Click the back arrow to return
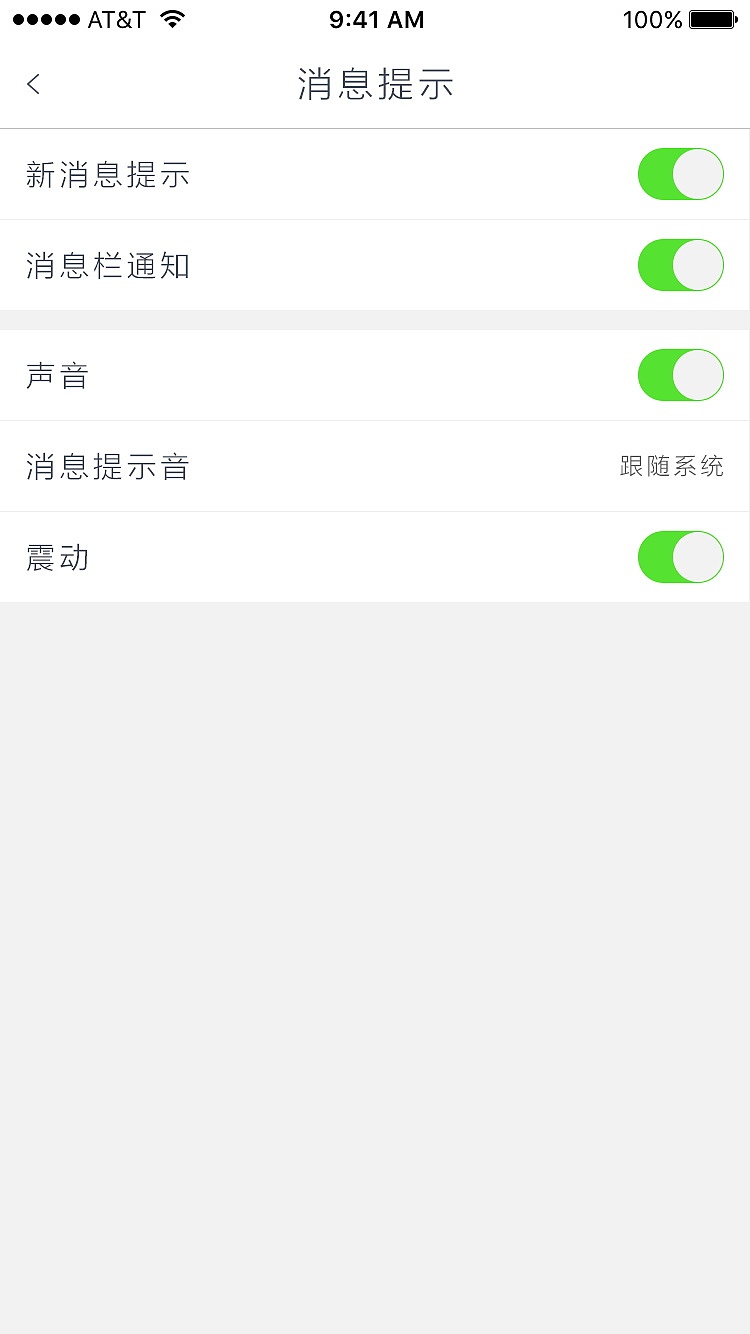This screenshot has width=750, height=1334. [33, 84]
